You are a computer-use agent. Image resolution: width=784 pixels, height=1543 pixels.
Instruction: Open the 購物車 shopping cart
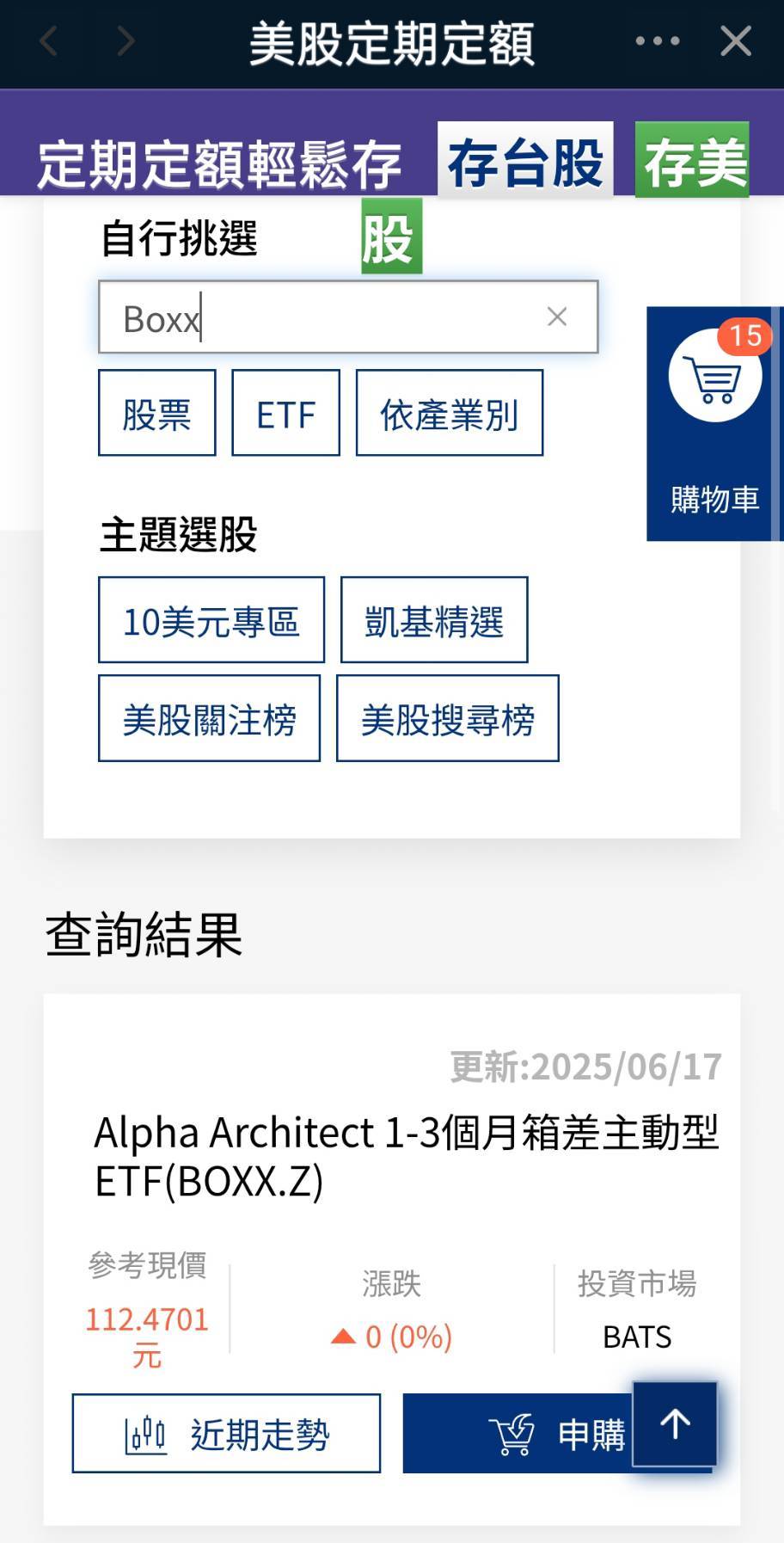pos(714,424)
